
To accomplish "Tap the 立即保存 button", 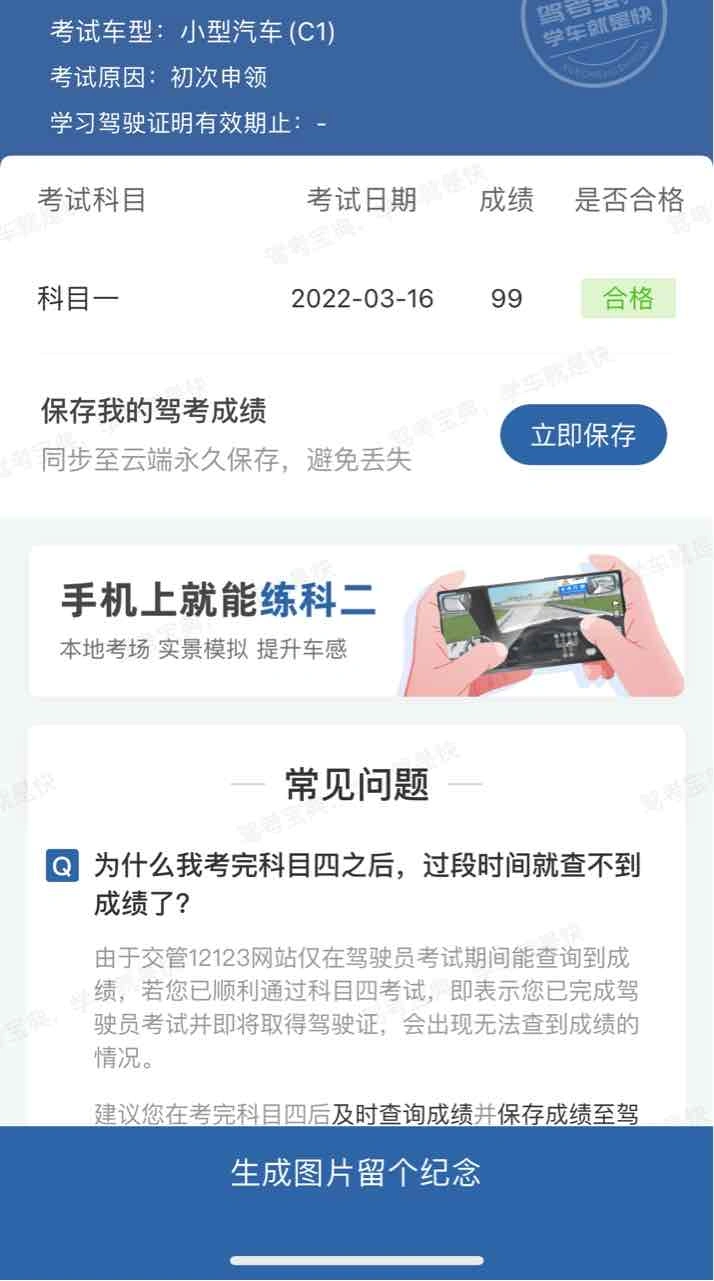I will tap(583, 435).
